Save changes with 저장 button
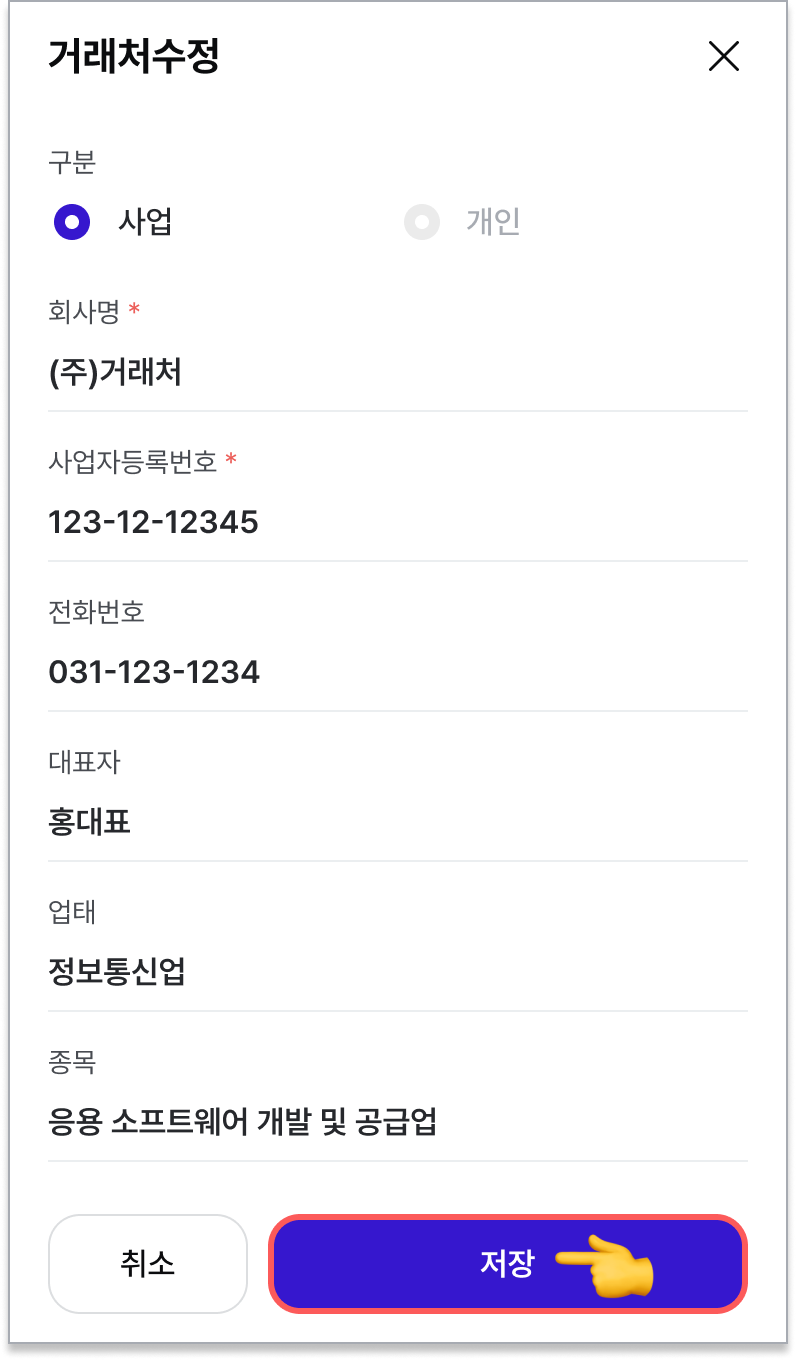Screen dimensions: 796x1360 (x=508, y=1264)
